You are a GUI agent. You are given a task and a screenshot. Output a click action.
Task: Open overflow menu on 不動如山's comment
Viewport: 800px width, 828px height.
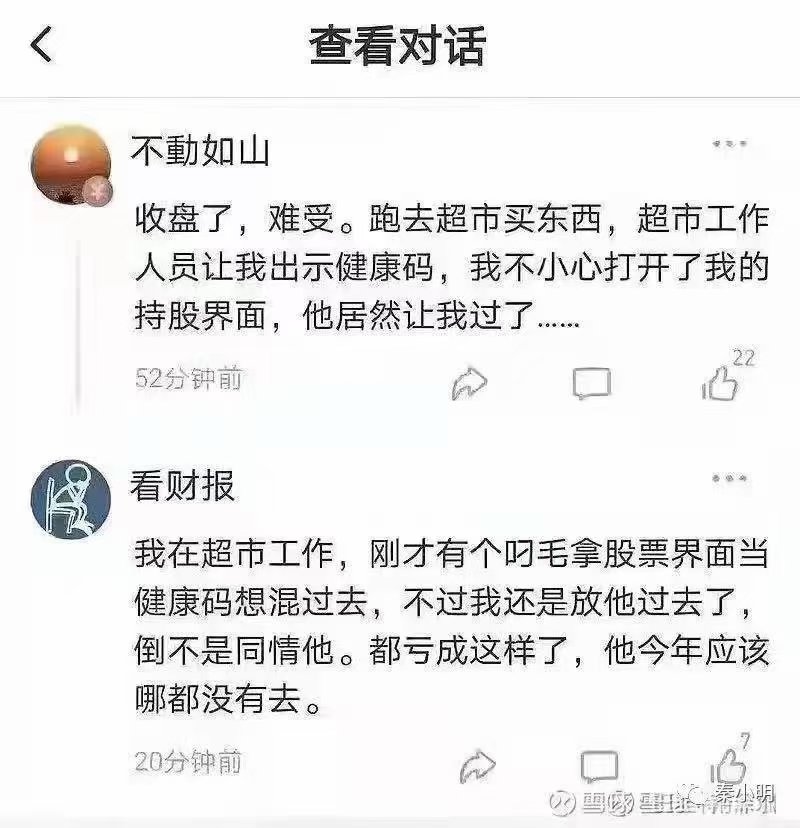tap(730, 145)
